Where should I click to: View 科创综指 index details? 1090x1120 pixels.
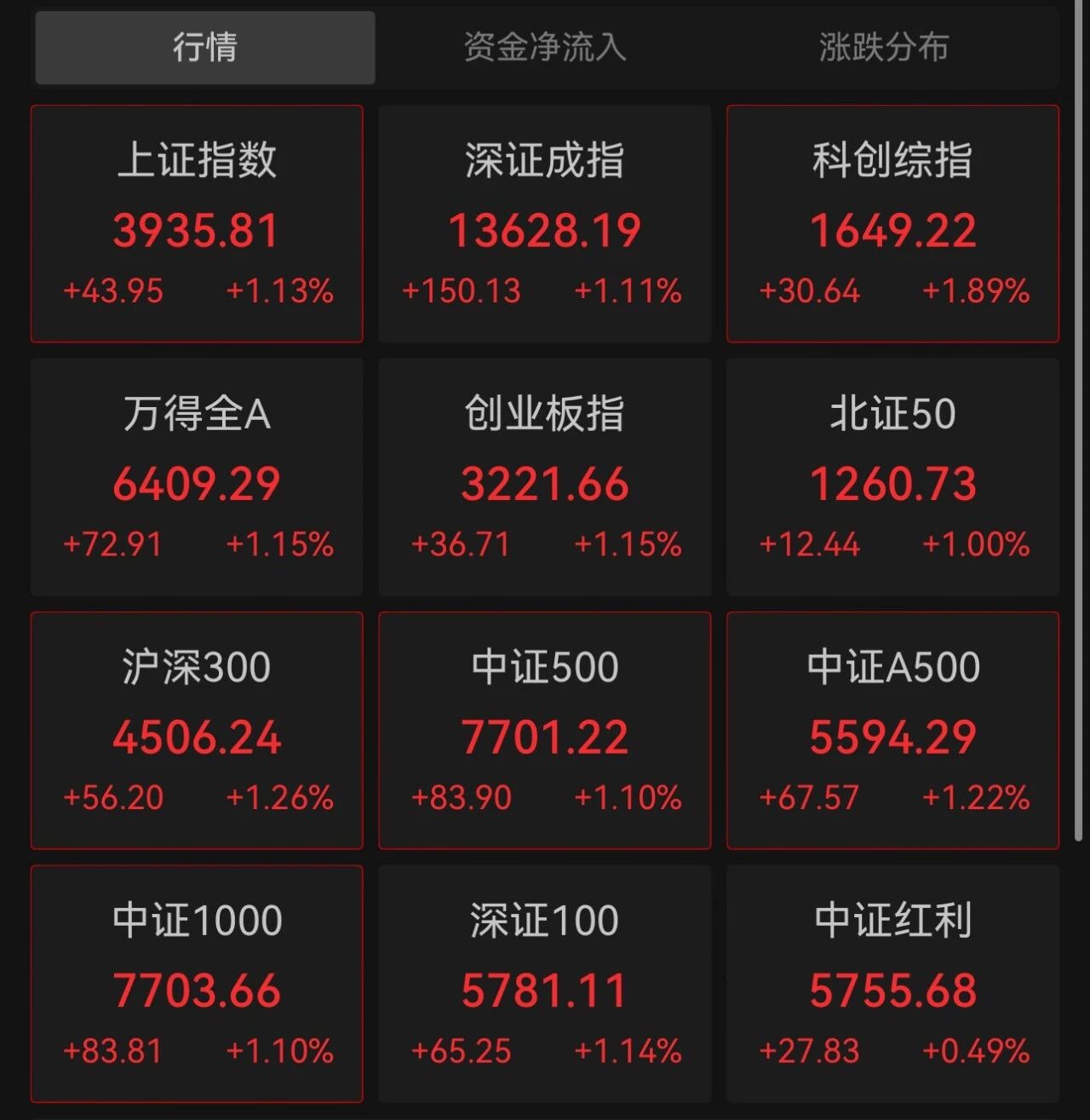point(892,224)
